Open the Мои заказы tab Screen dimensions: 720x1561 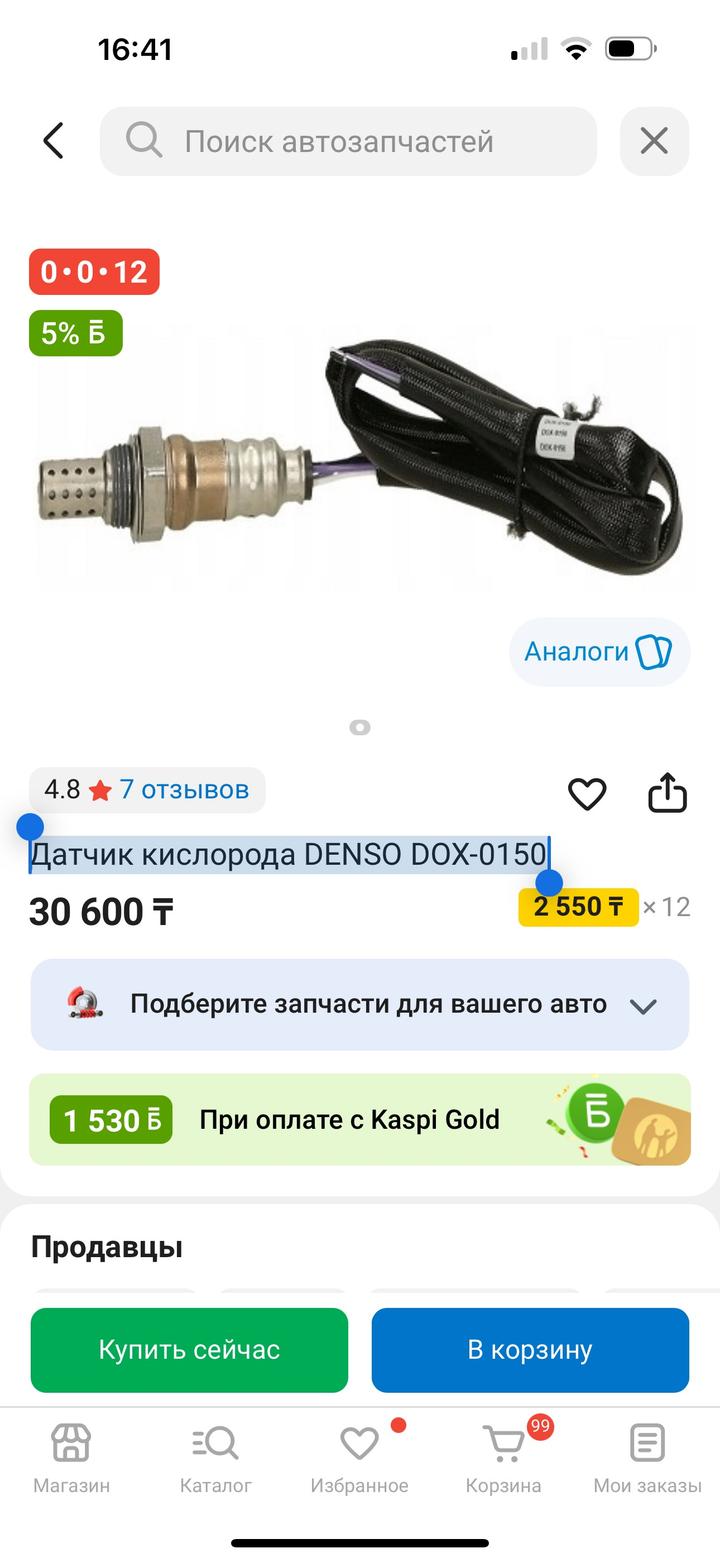point(647,1457)
